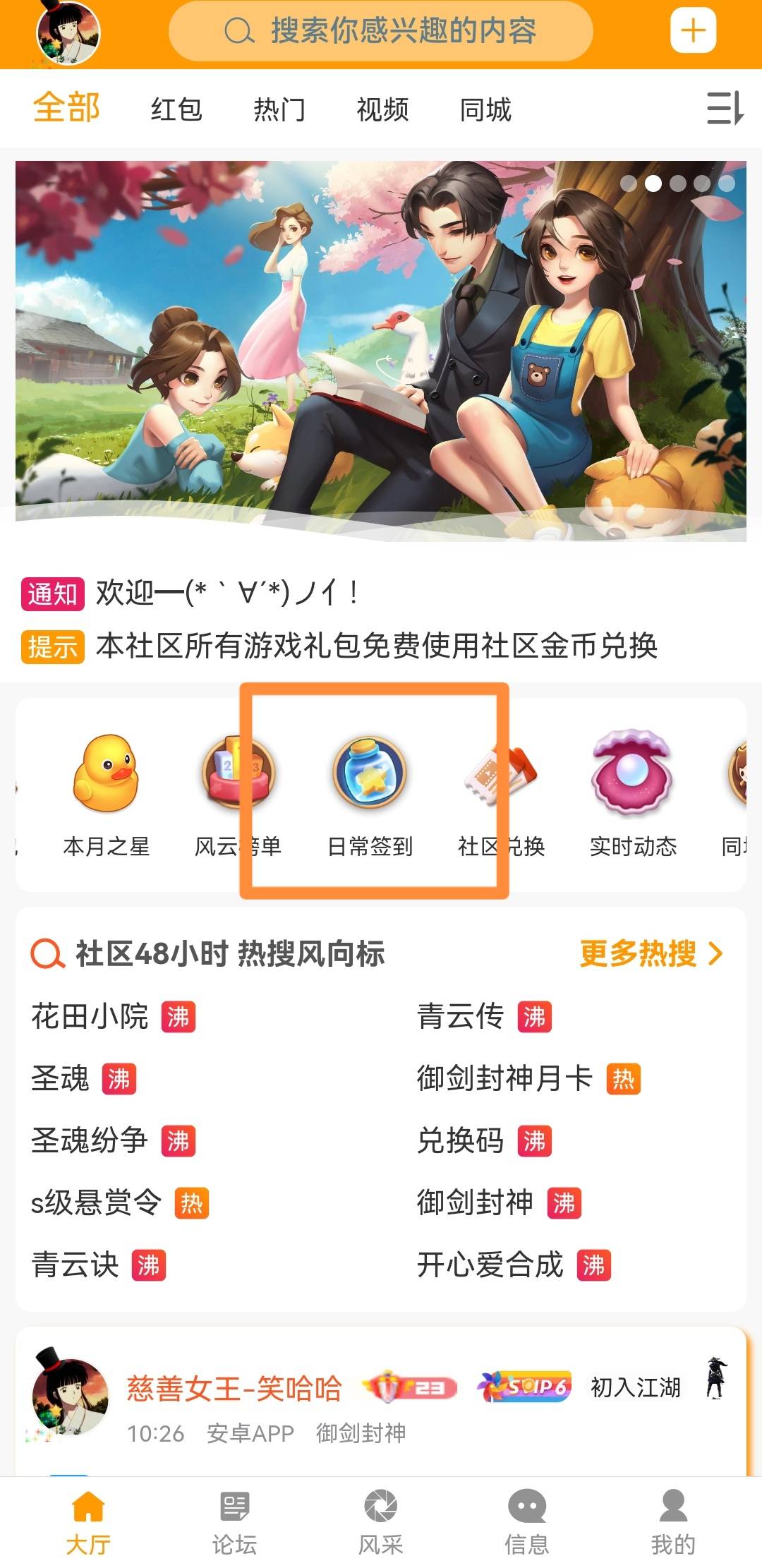This screenshot has height=1568, width=762.
Task: Go to the 我的 tab
Action: [x=672, y=1523]
